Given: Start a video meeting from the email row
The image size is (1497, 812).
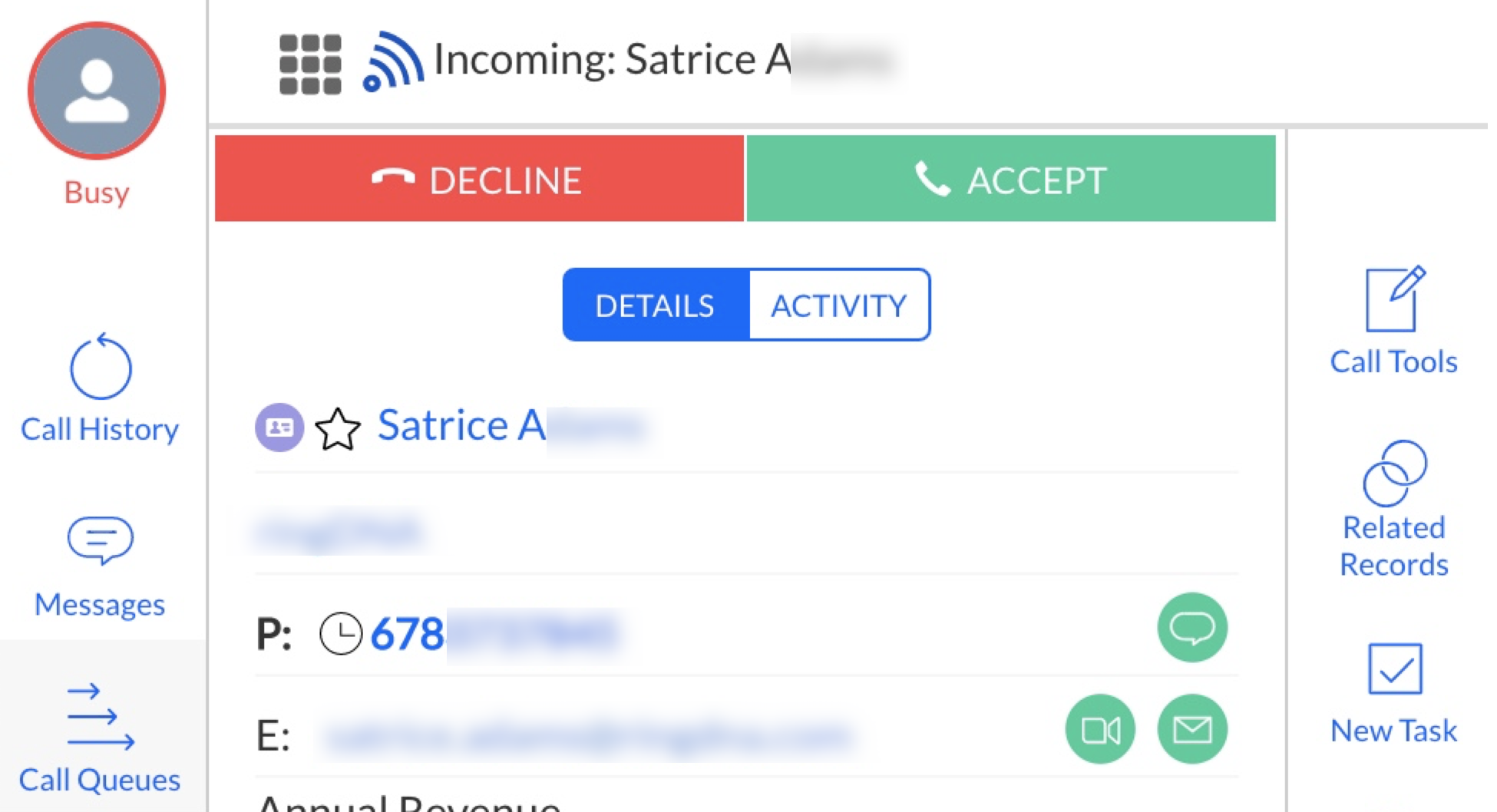Looking at the screenshot, I should tap(1099, 729).
